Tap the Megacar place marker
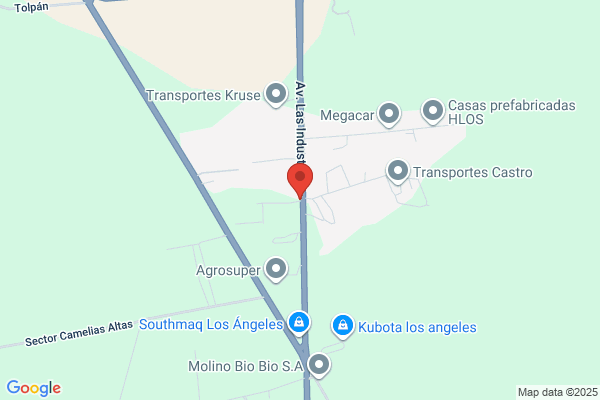Image resolution: width=600 pixels, height=400 pixels. (x=389, y=114)
